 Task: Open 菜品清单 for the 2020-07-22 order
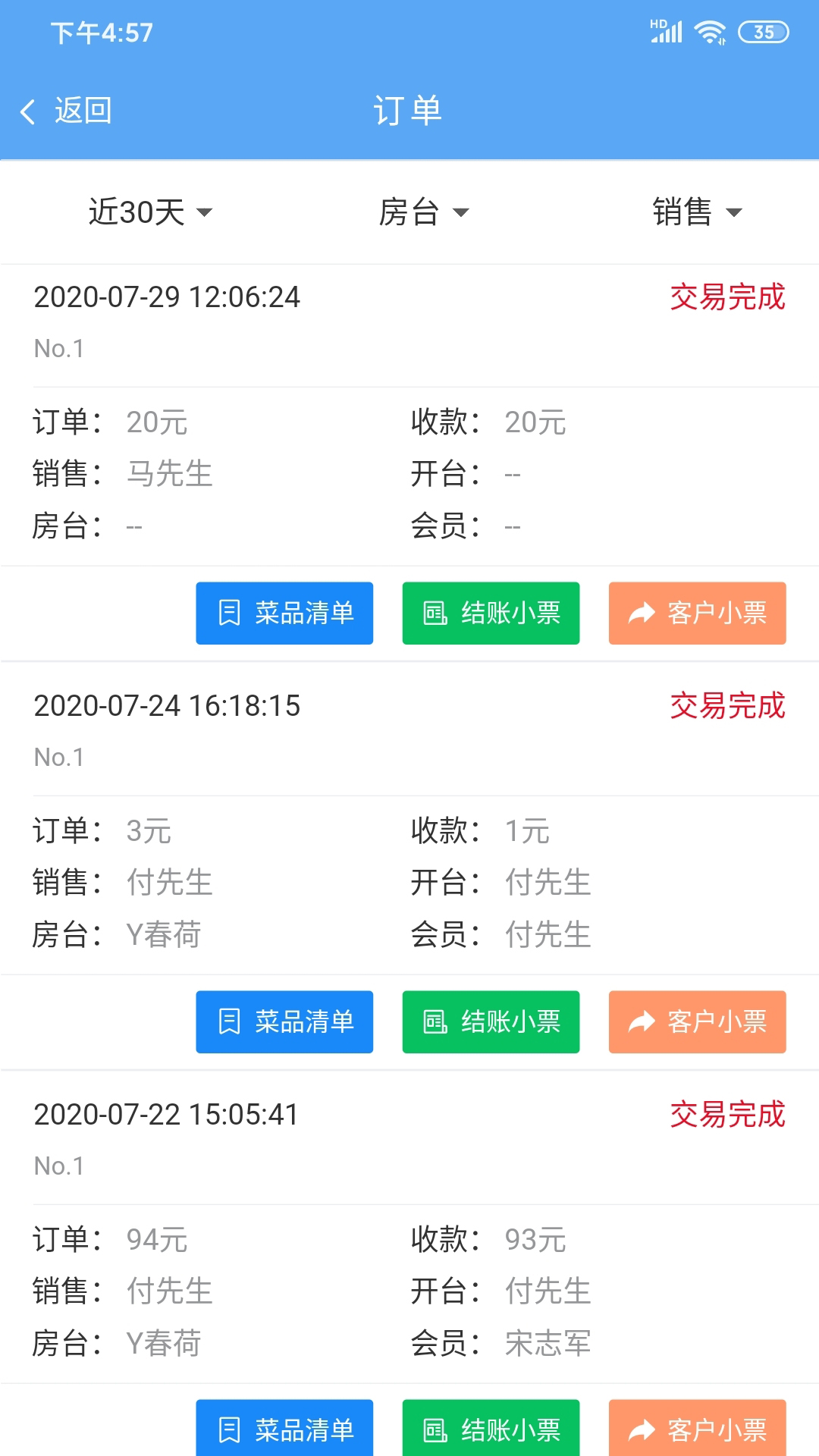284,1428
